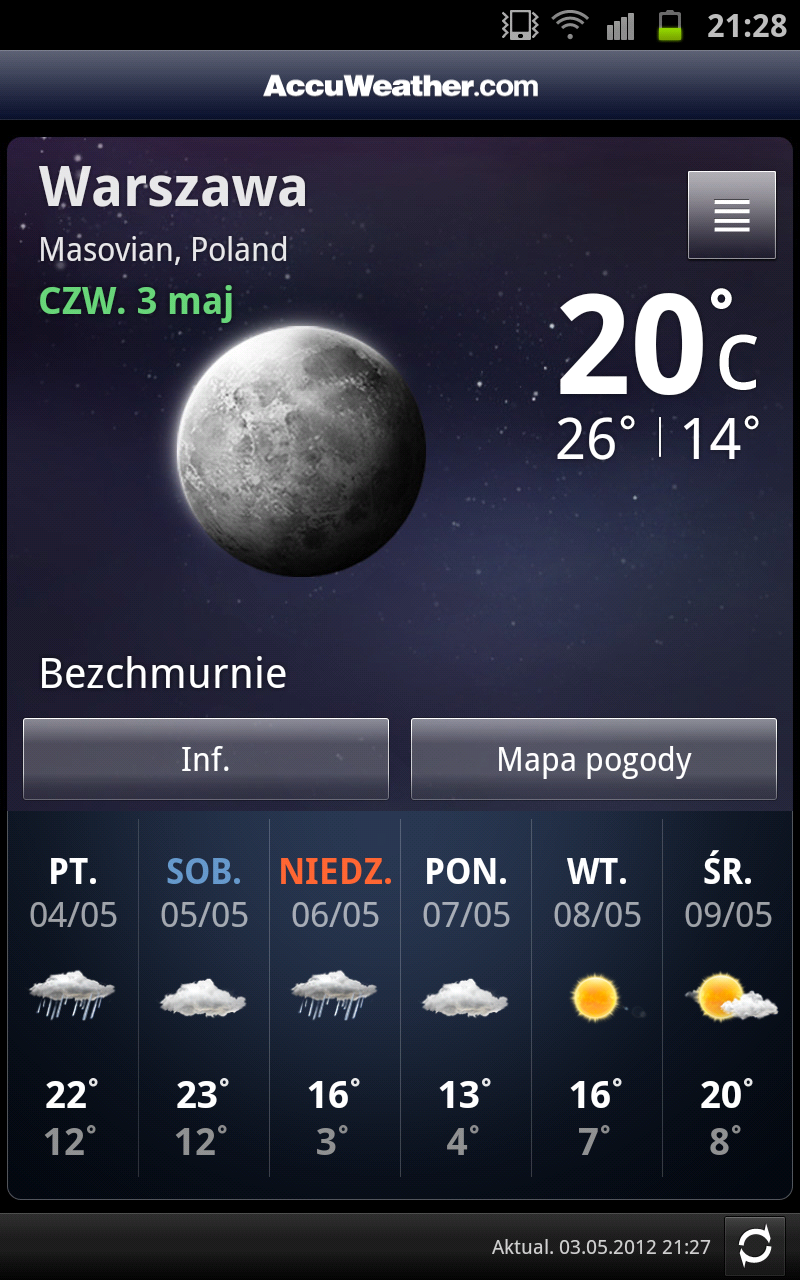800x1280 pixels.
Task: Tap the Inf. button
Action: [206, 759]
